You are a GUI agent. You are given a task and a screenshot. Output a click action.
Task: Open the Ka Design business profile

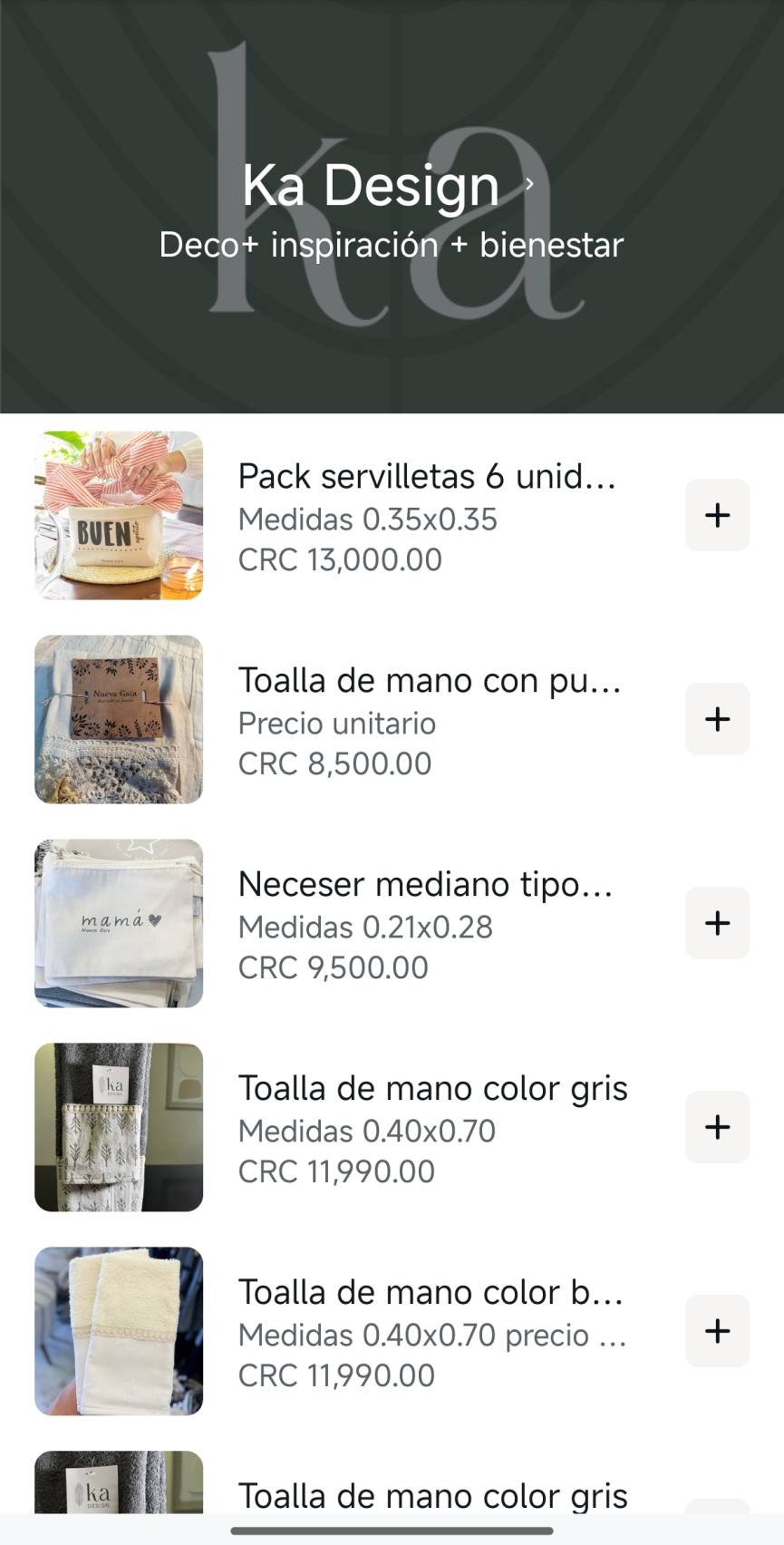point(388,186)
